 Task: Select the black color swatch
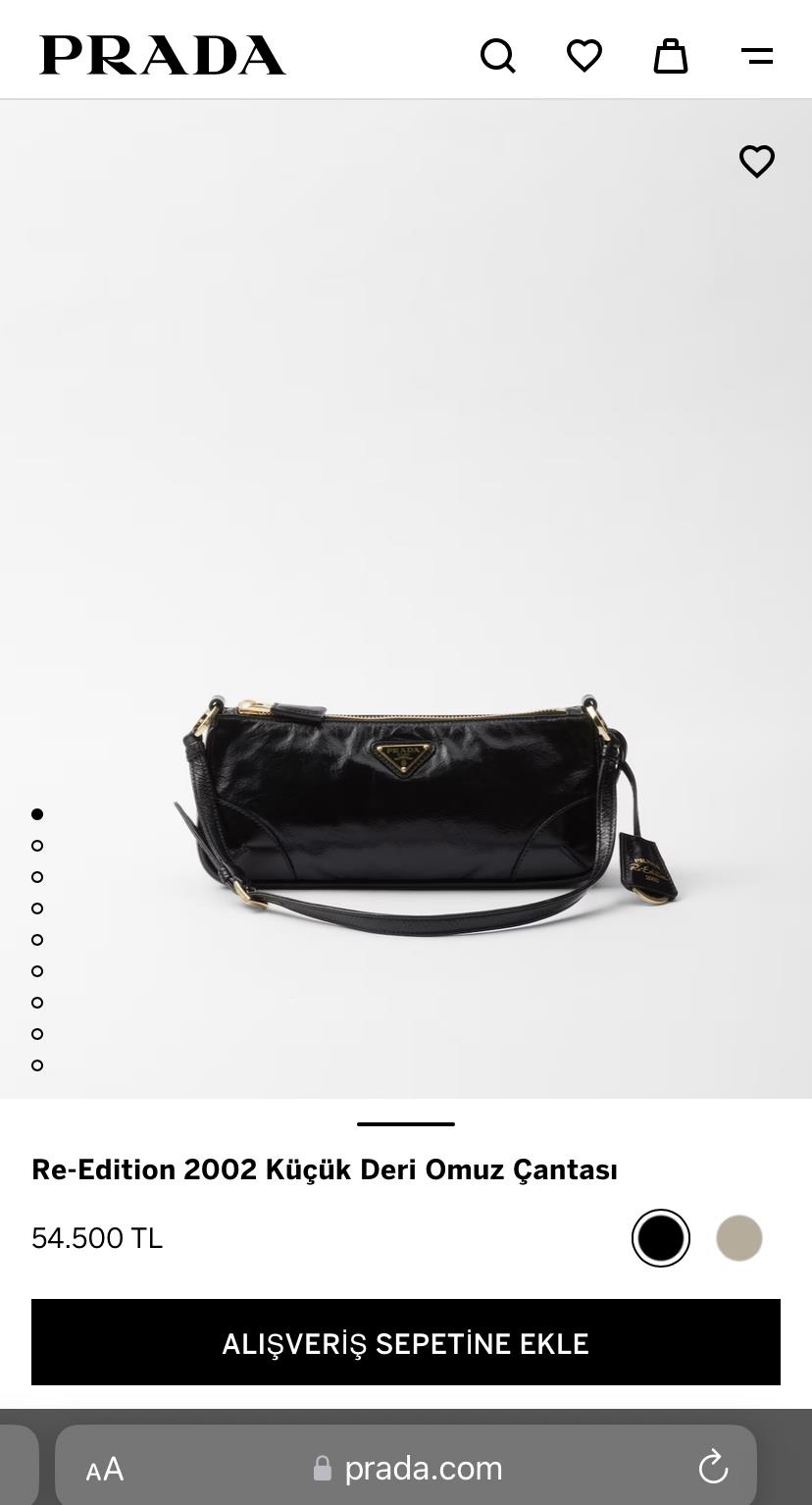[x=661, y=1238]
